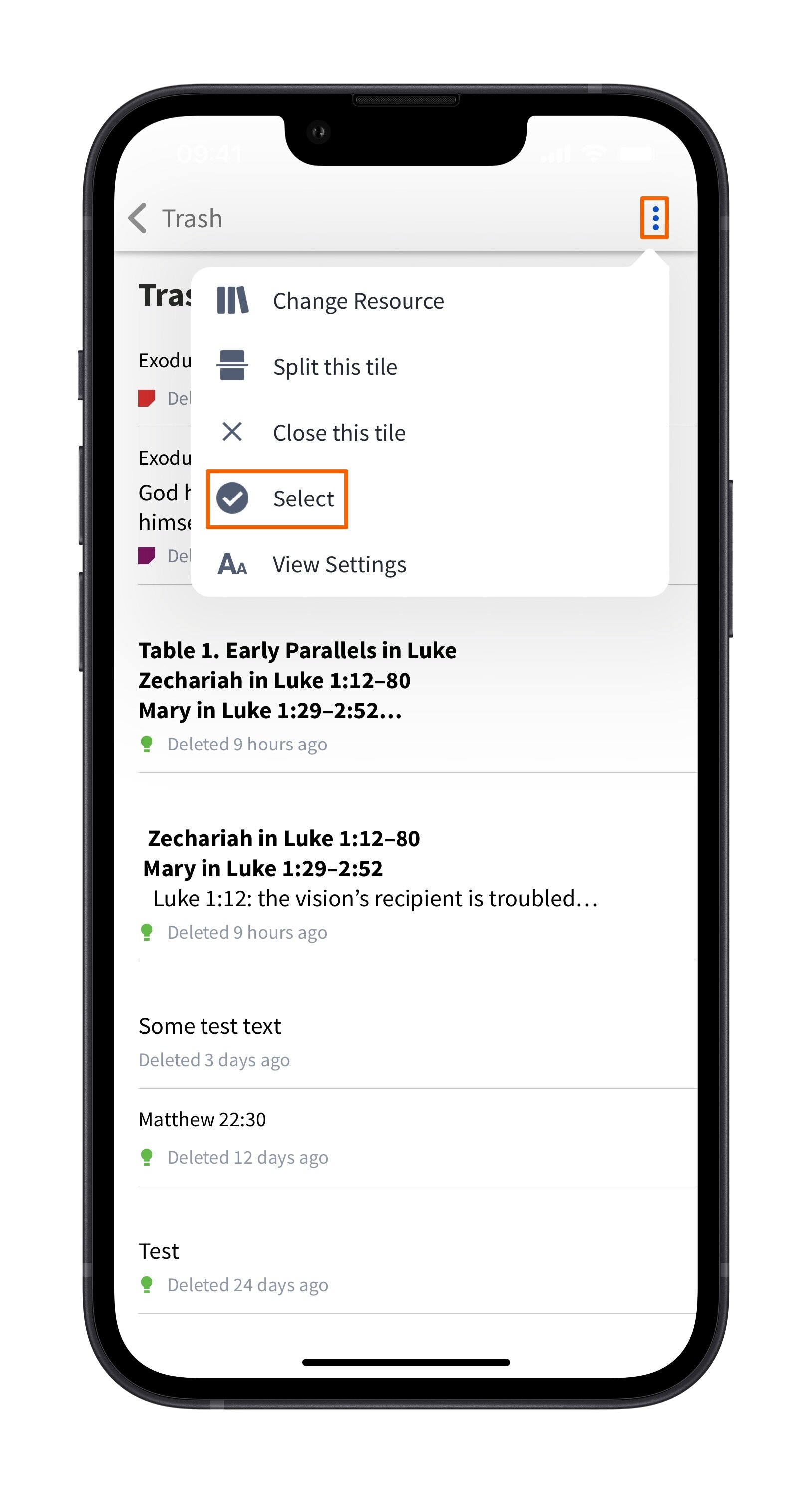
Task: Select the Split this tile option
Action: (x=335, y=367)
